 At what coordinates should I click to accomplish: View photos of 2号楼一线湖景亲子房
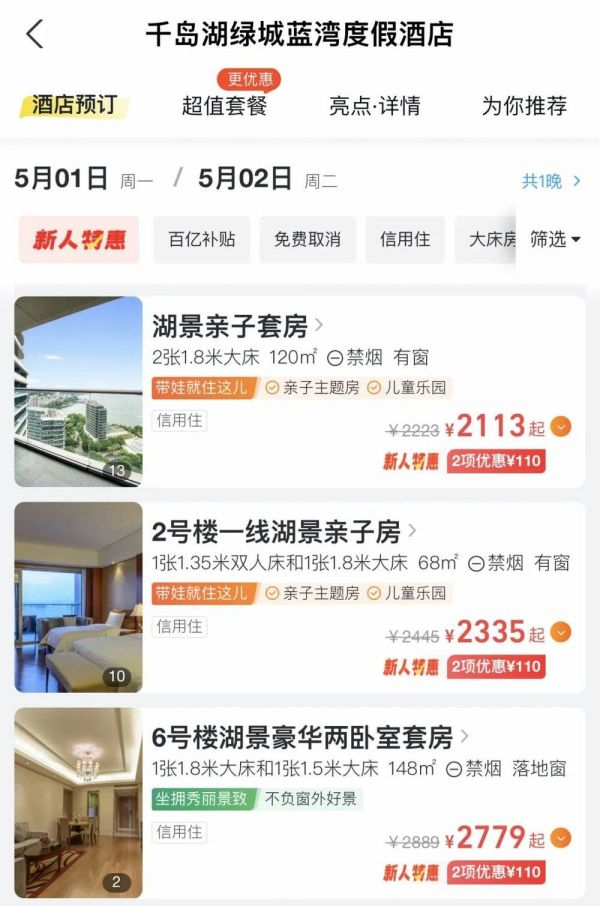pos(78,597)
